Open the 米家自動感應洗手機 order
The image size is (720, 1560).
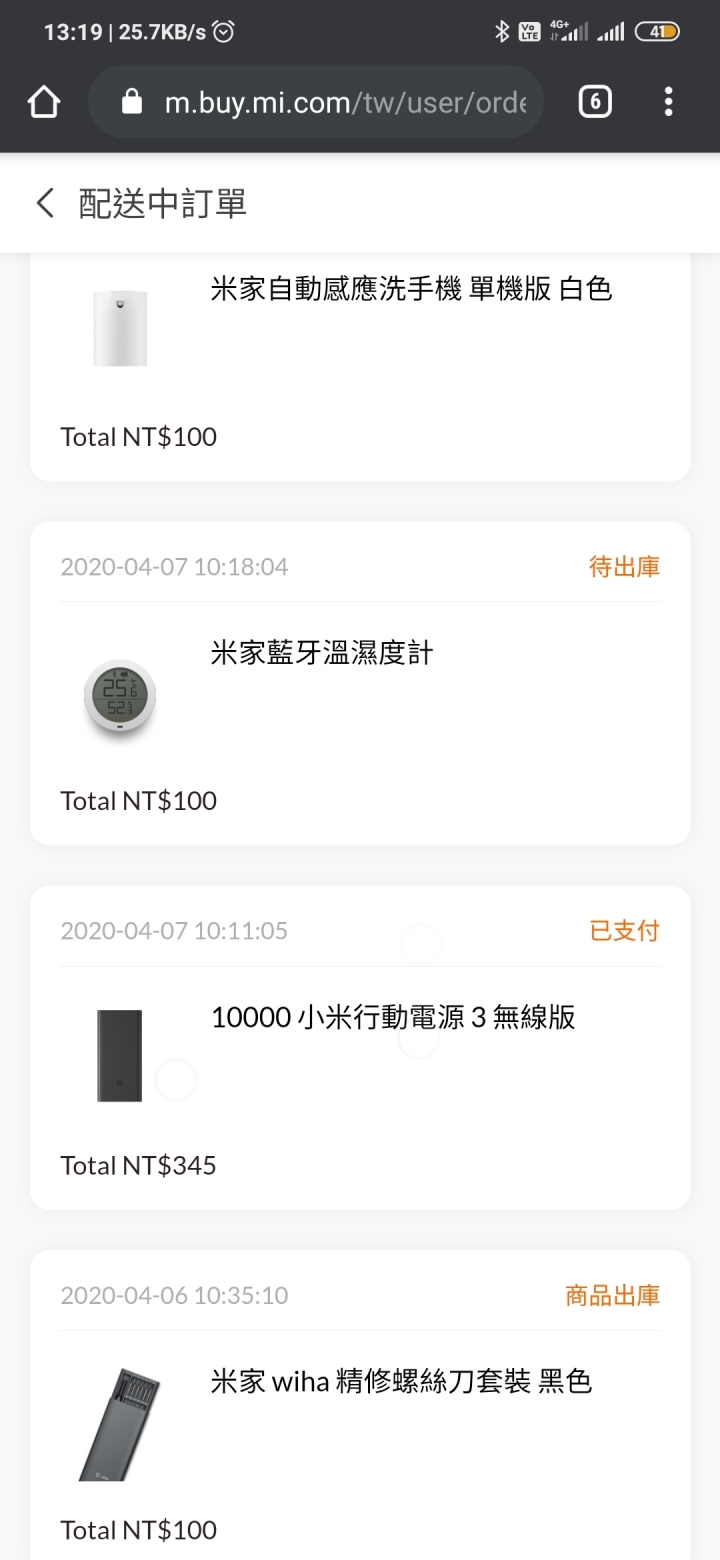tap(360, 368)
